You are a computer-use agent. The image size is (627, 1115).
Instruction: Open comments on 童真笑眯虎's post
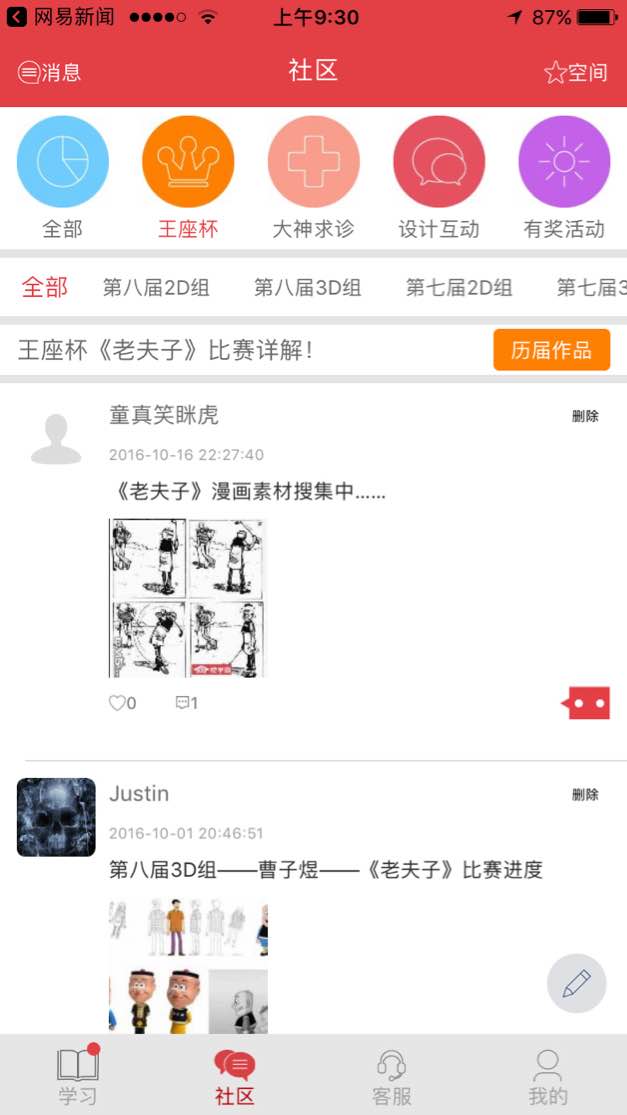(x=186, y=703)
